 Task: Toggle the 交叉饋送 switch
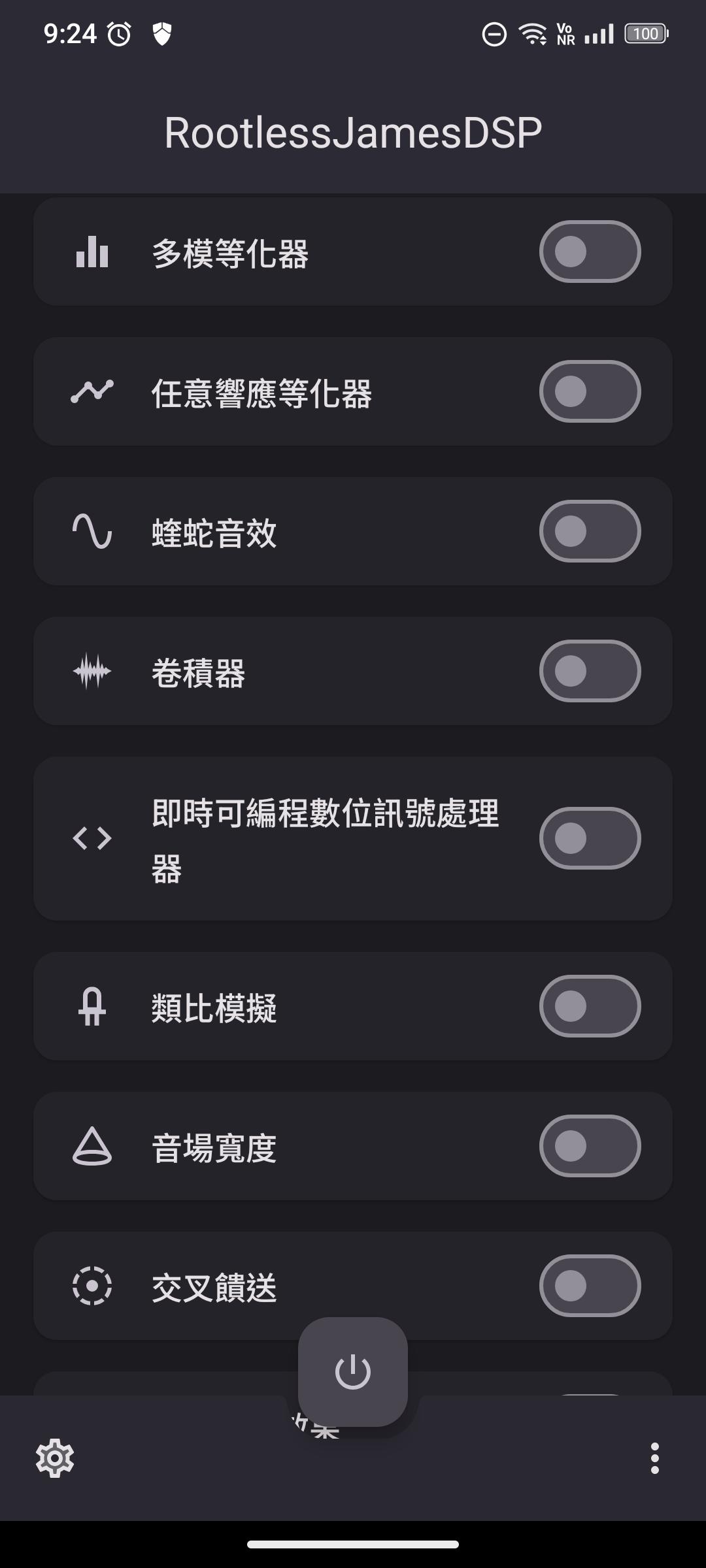[590, 1286]
